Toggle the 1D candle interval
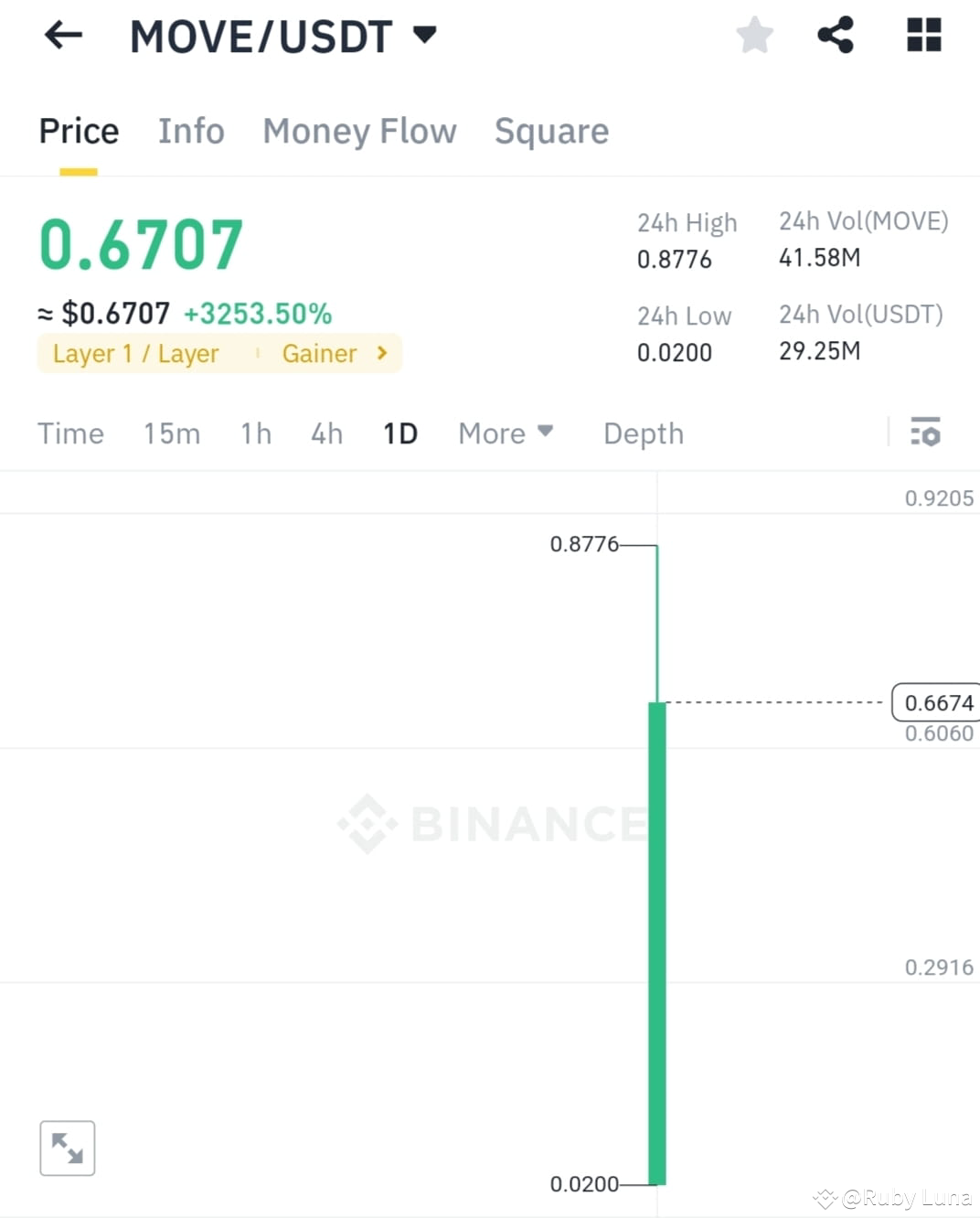This screenshot has height=1218, width=980. (x=399, y=433)
